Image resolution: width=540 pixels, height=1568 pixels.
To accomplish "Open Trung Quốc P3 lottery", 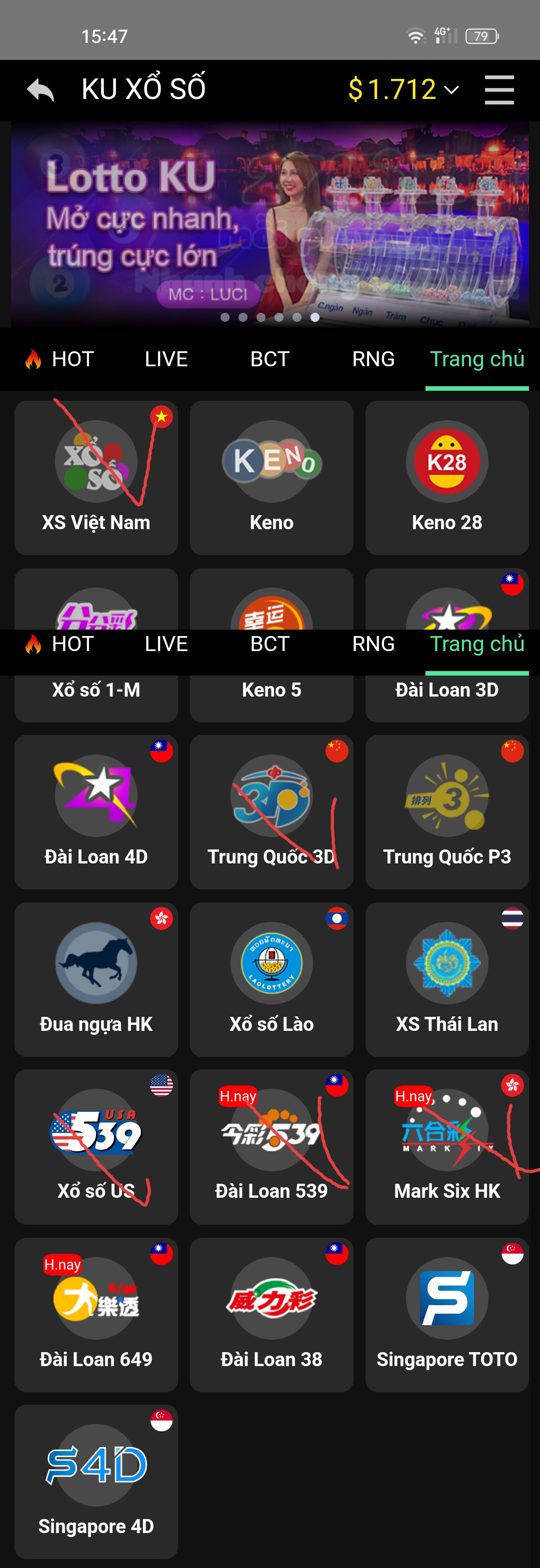I will (447, 811).
